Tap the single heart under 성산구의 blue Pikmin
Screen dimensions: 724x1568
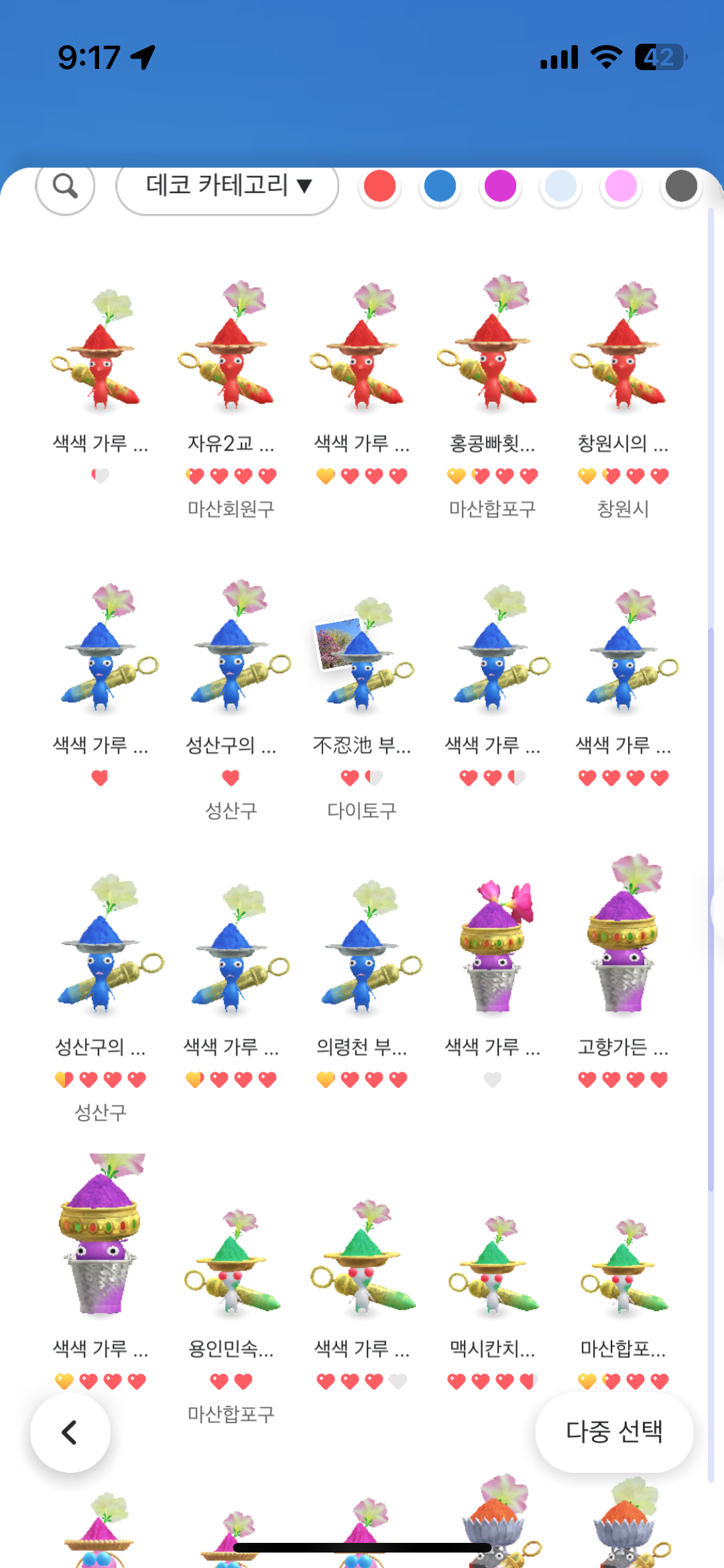click(232, 777)
